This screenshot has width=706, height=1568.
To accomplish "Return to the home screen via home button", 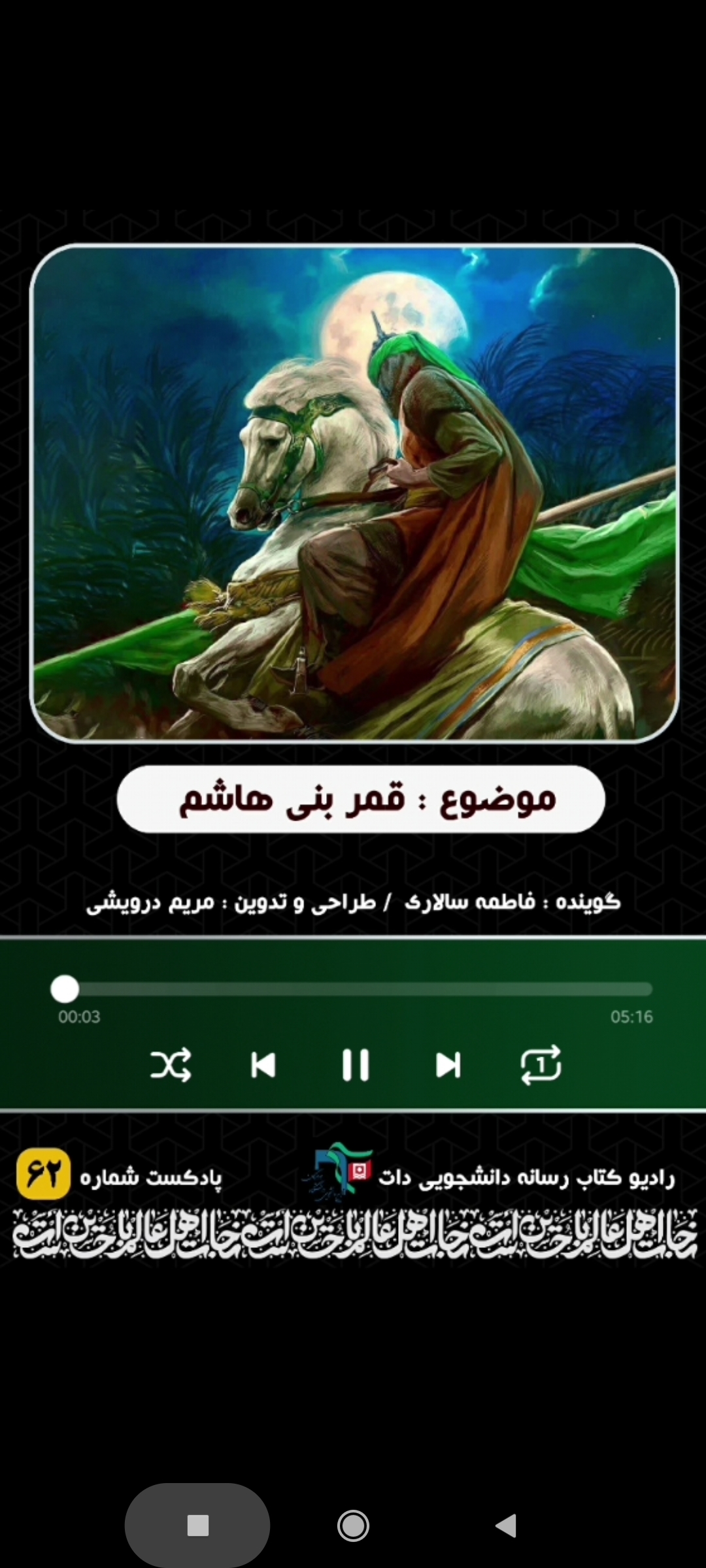I will tap(353, 1526).
